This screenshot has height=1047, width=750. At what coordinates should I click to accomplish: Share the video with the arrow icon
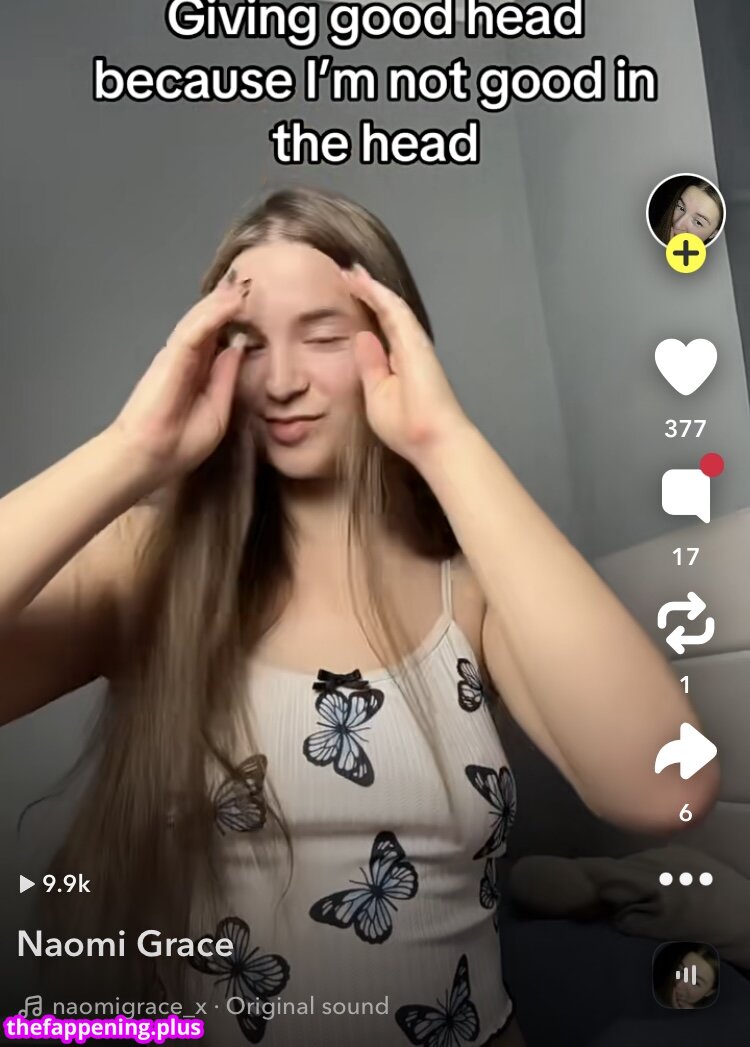[686, 753]
